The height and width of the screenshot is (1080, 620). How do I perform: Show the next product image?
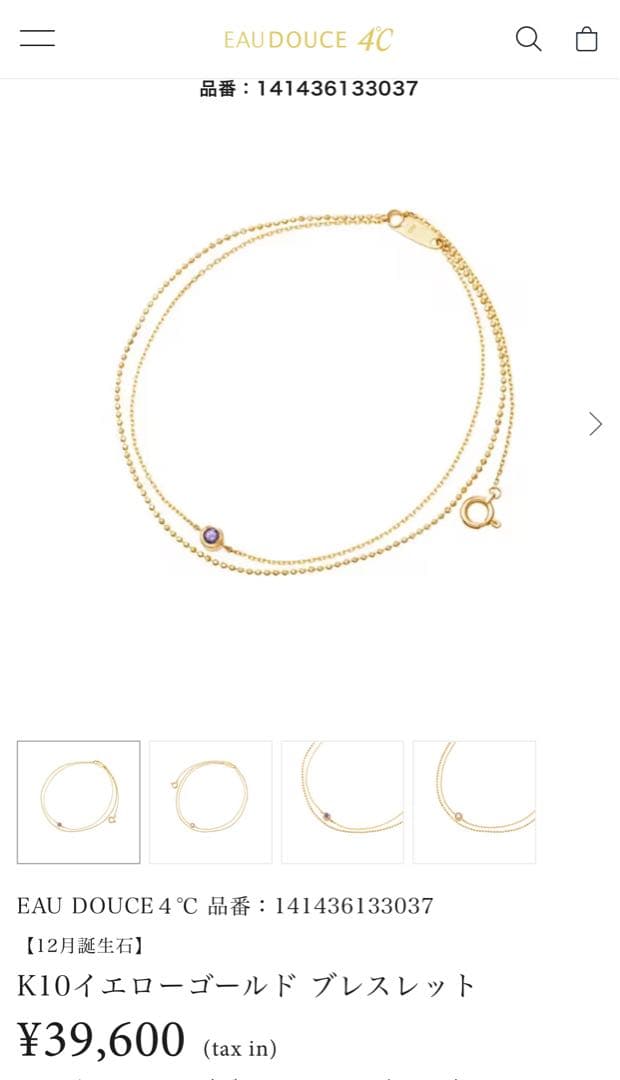click(595, 424)
